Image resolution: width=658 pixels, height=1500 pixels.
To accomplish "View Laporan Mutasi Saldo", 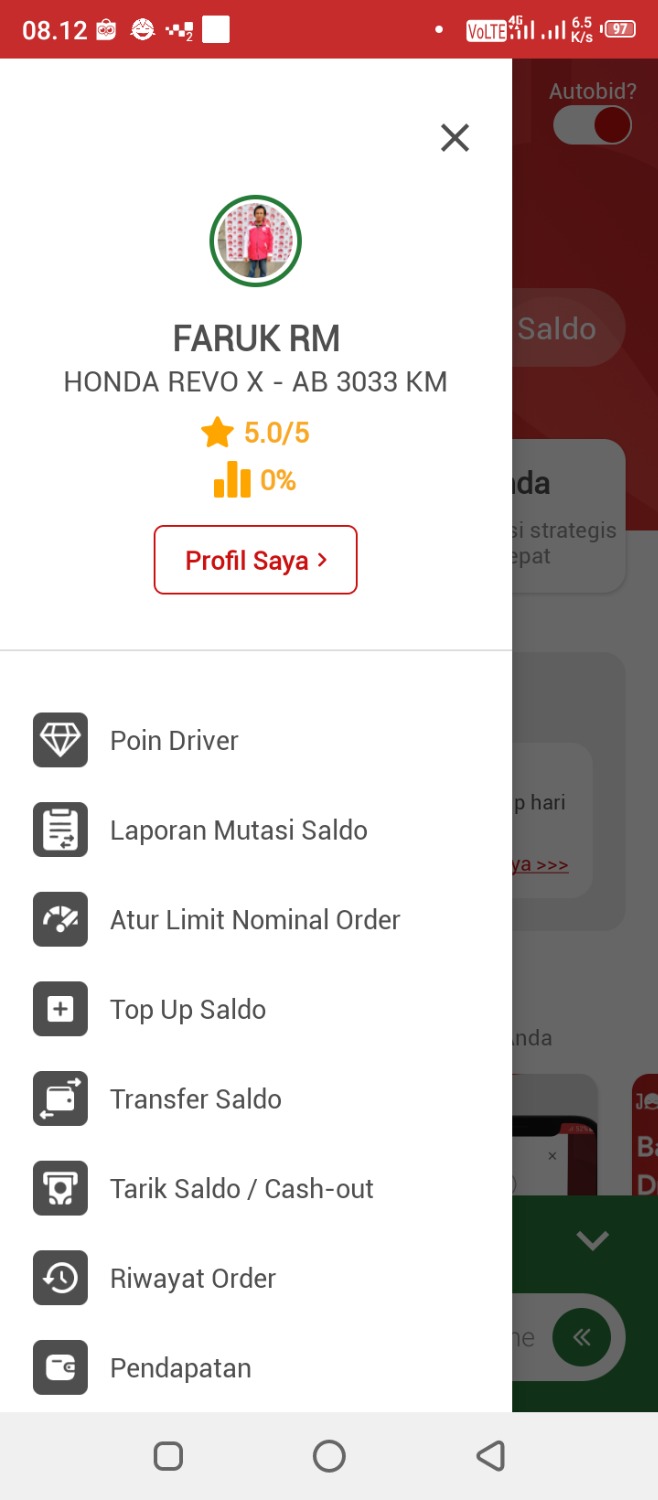I will [238, 830].
